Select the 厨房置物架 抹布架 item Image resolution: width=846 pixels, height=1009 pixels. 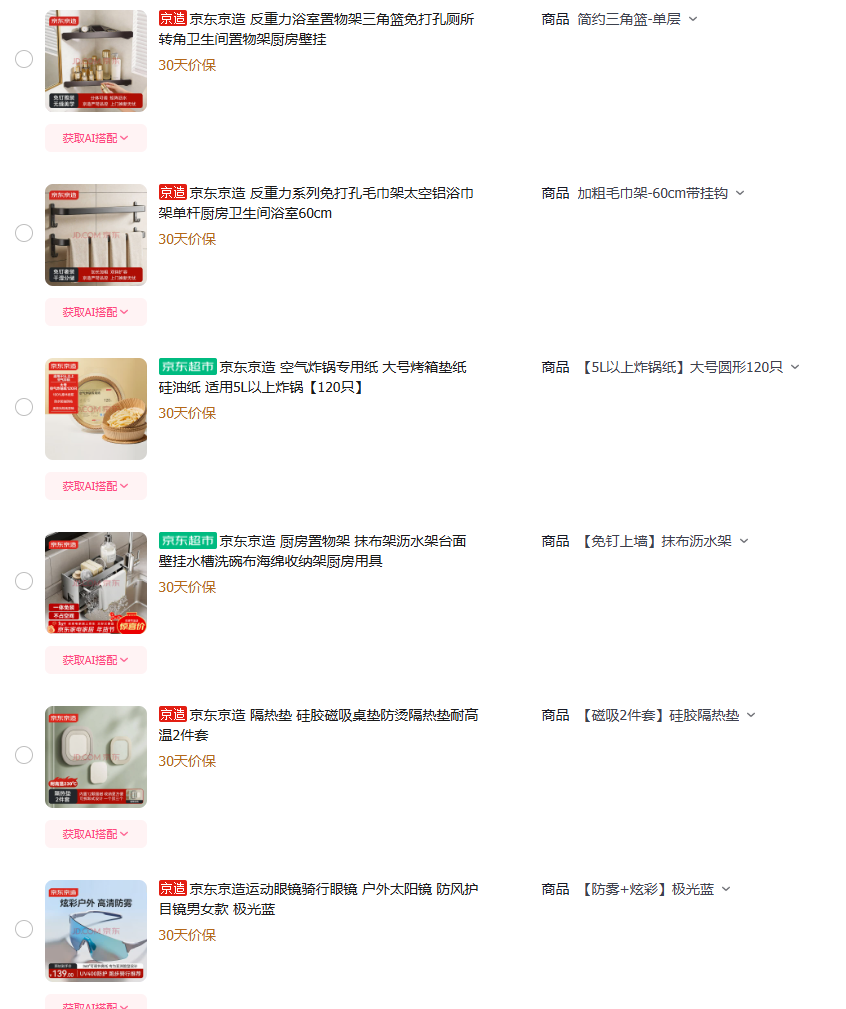coord(24,581)
